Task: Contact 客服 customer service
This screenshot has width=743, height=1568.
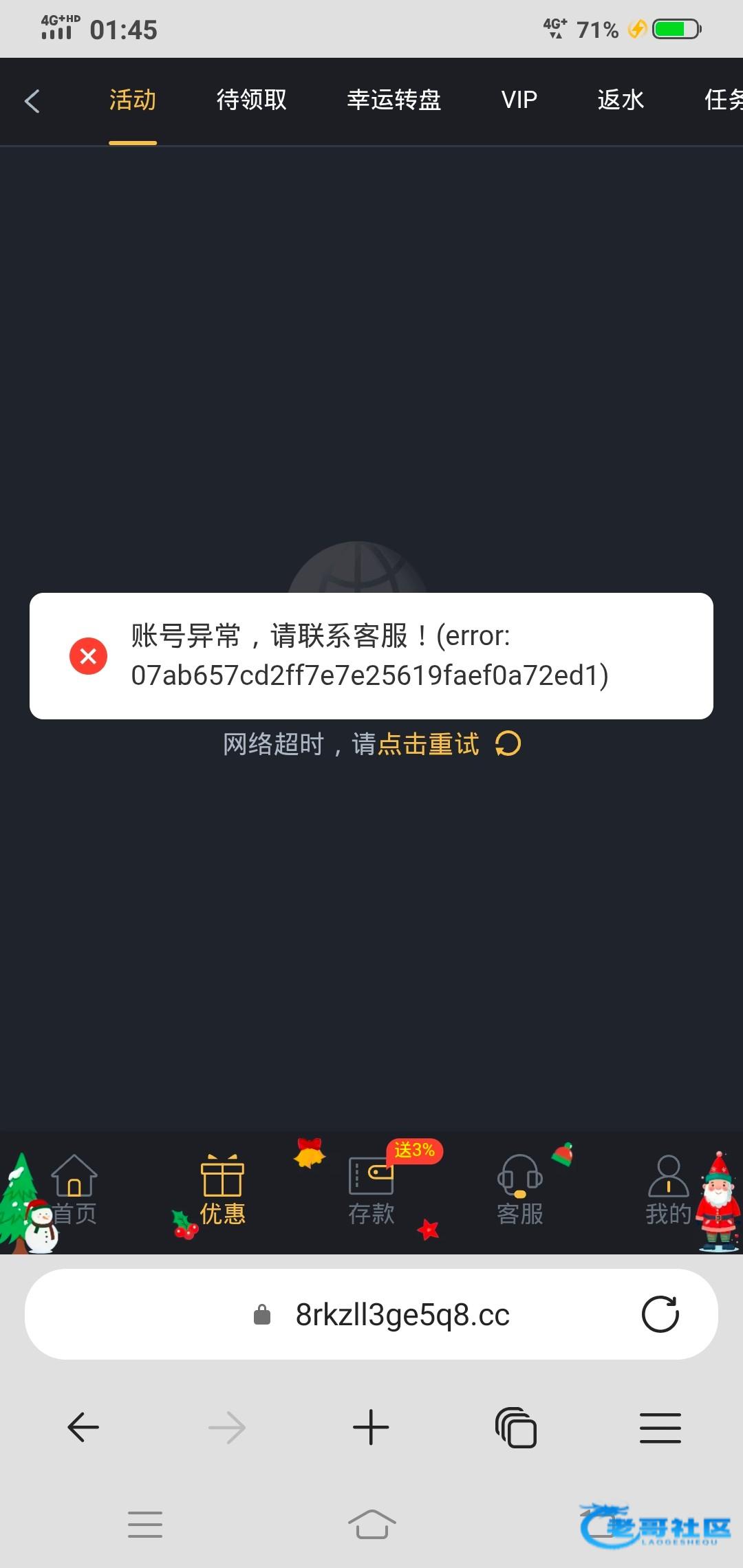Action: [x=520, y=1190]
